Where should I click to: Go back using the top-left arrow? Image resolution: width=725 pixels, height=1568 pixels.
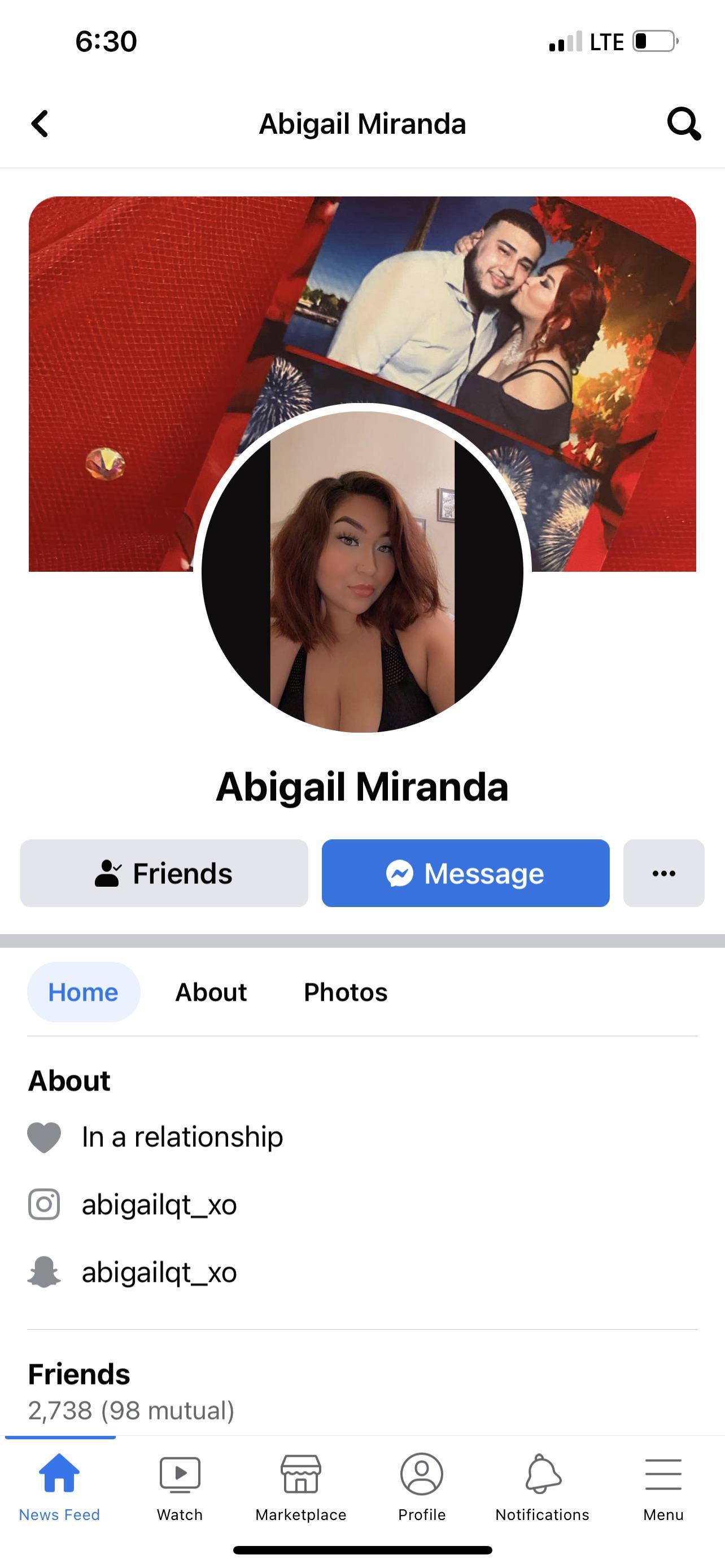40,124
